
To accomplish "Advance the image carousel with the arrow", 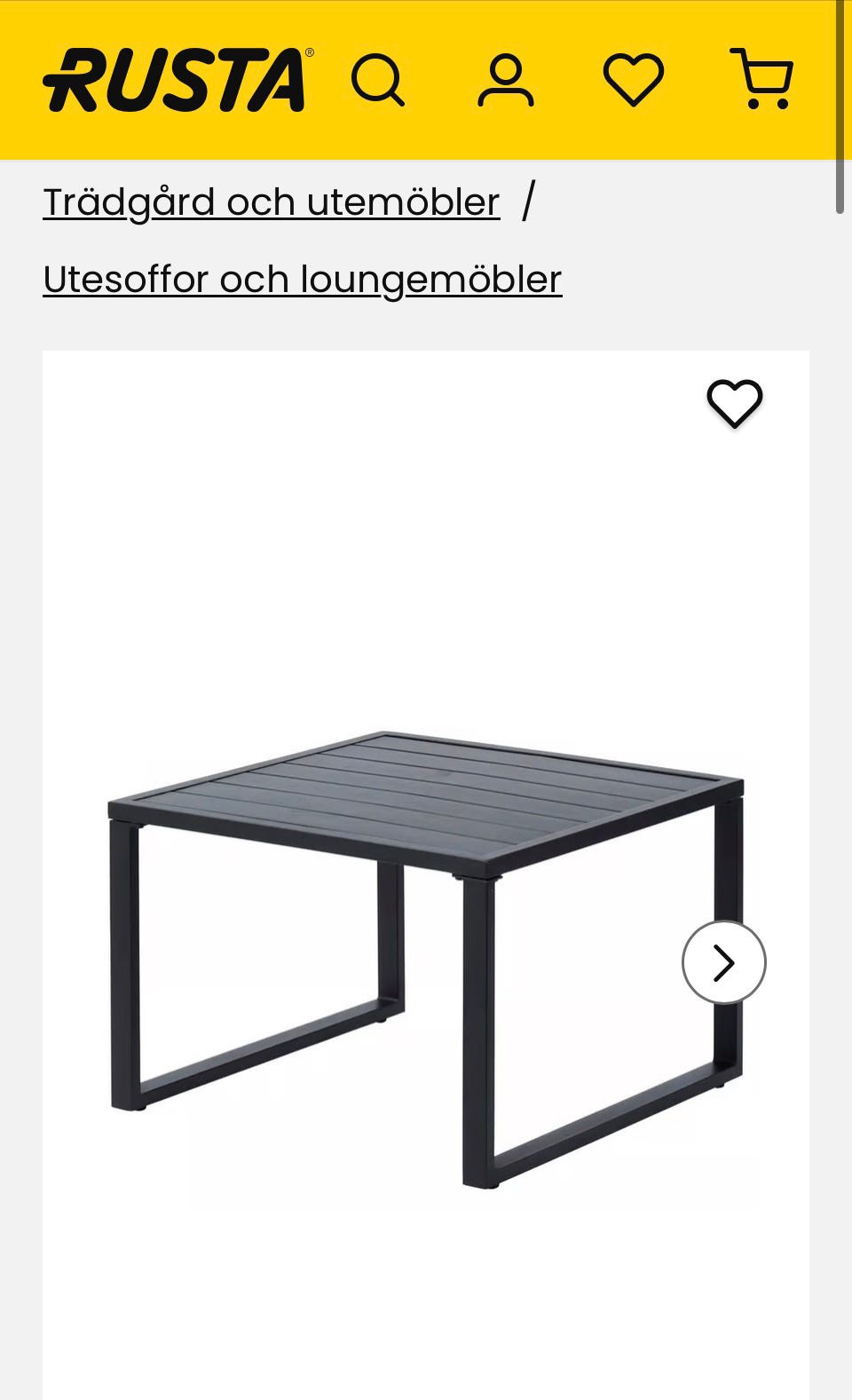I will [x=724, y=961].
